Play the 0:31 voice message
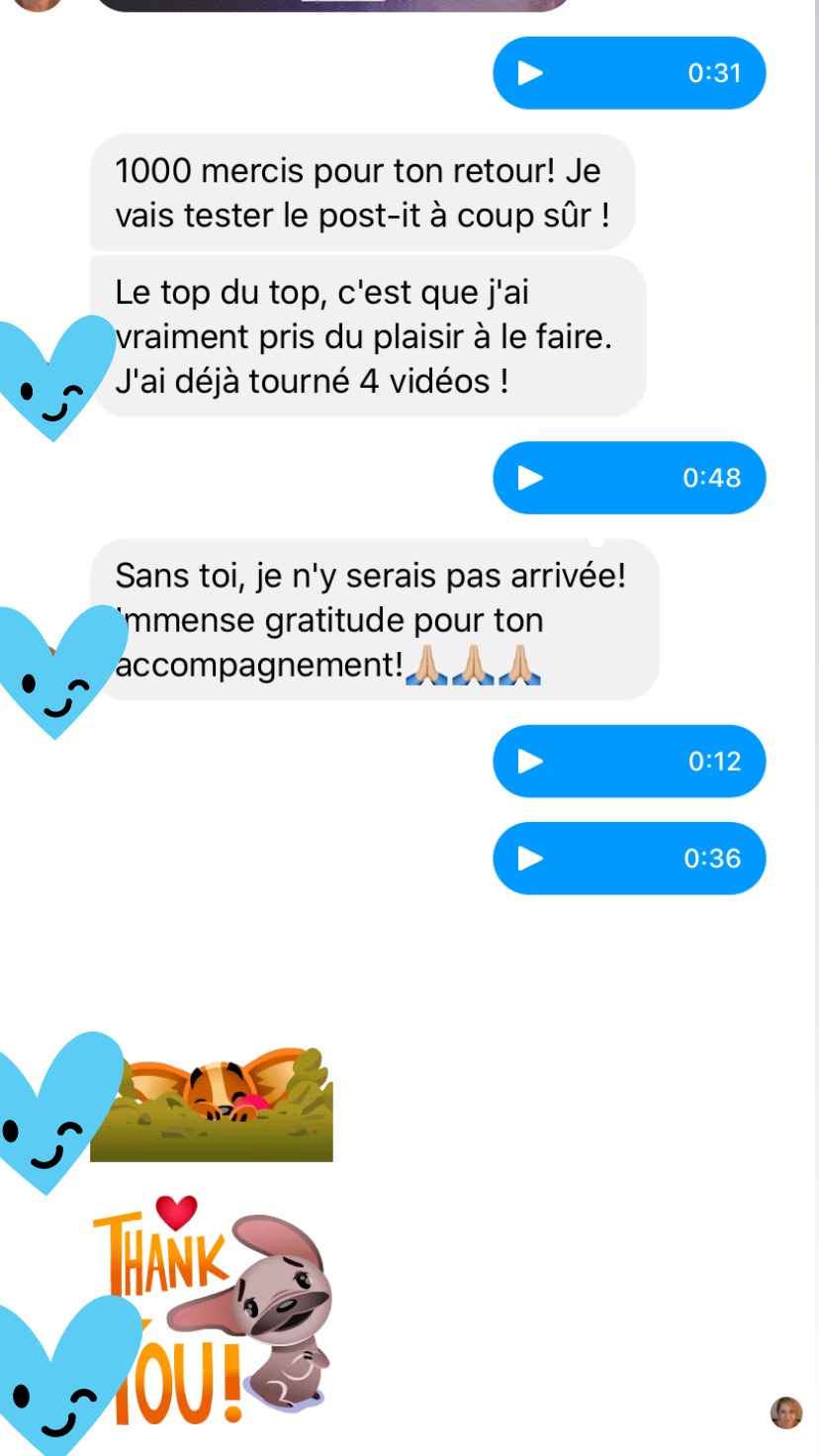The height and width of the screenshot is (1456, 819). click(531, 73)
